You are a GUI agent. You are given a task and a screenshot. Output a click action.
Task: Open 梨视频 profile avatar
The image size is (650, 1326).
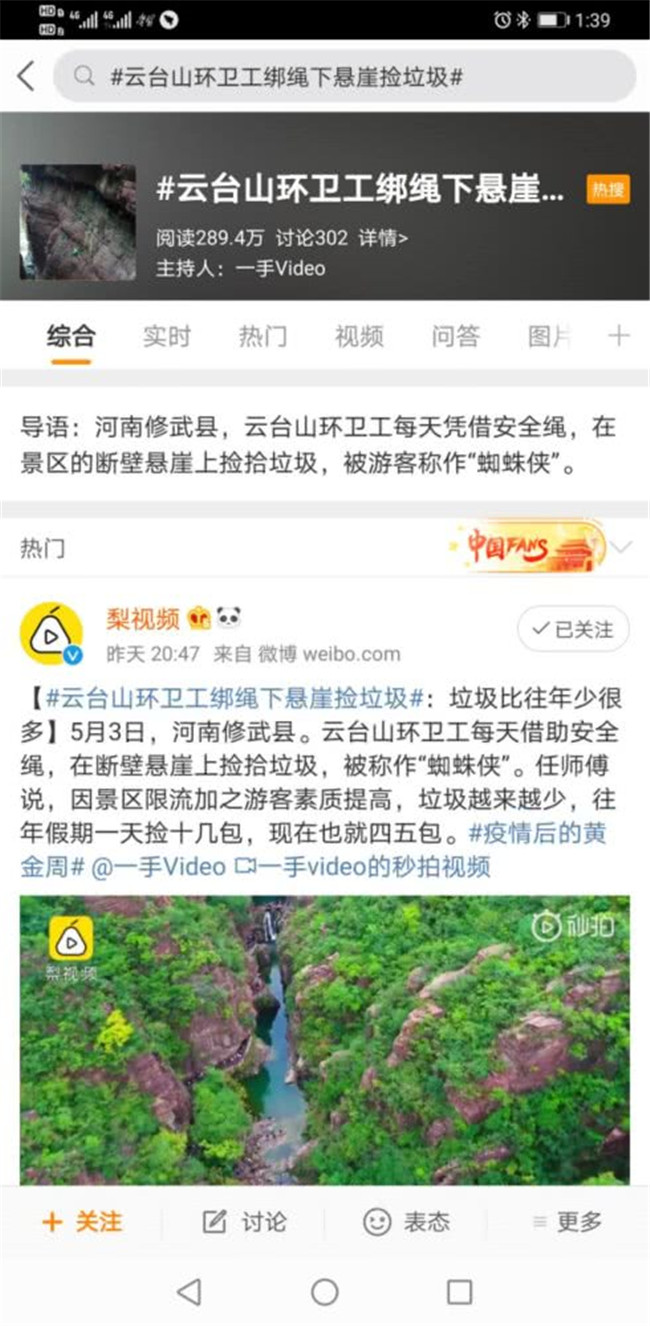[x=52, y=634]
